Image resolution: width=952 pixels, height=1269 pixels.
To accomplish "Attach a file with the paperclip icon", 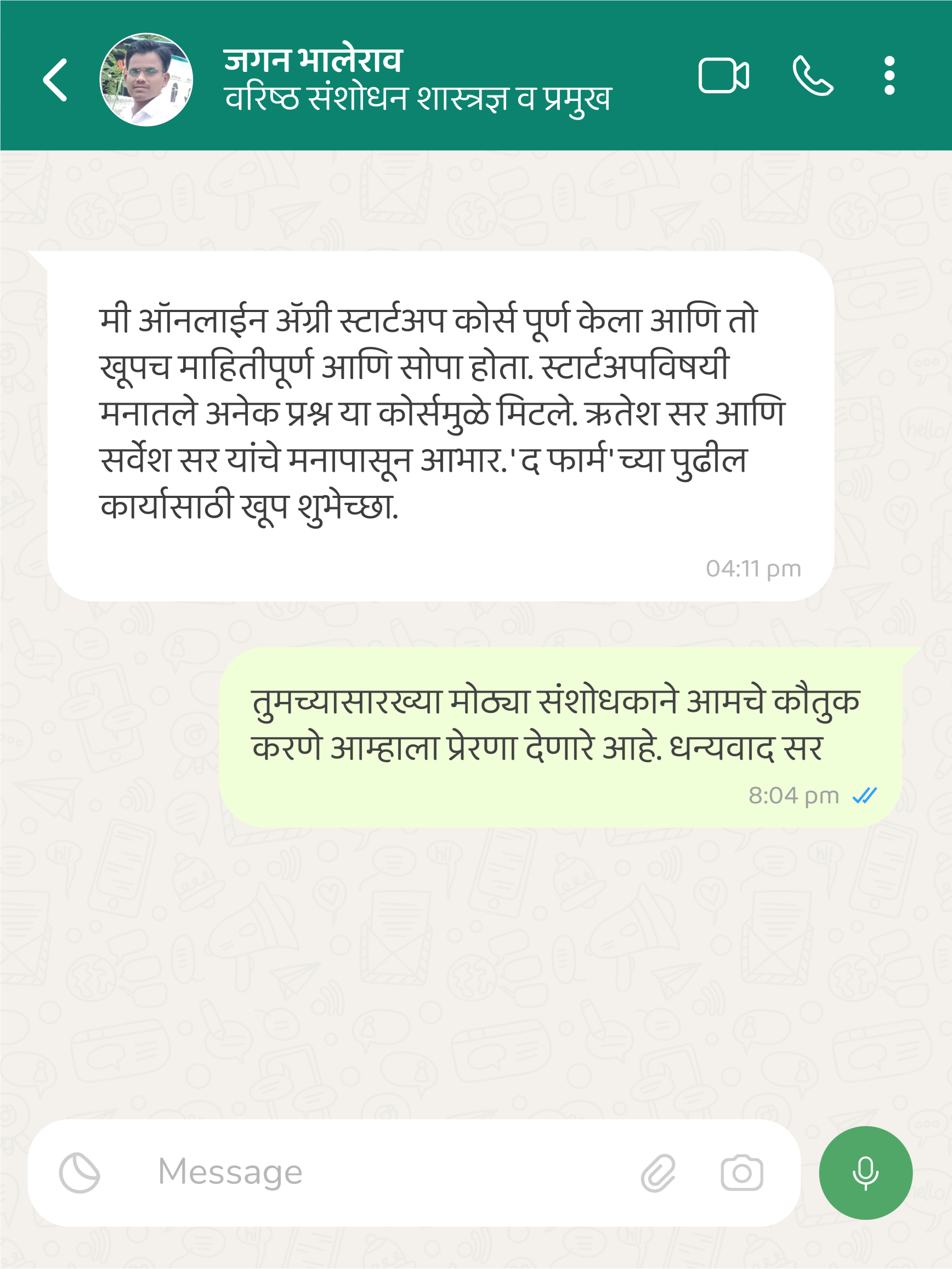I will click(658, 1172).
